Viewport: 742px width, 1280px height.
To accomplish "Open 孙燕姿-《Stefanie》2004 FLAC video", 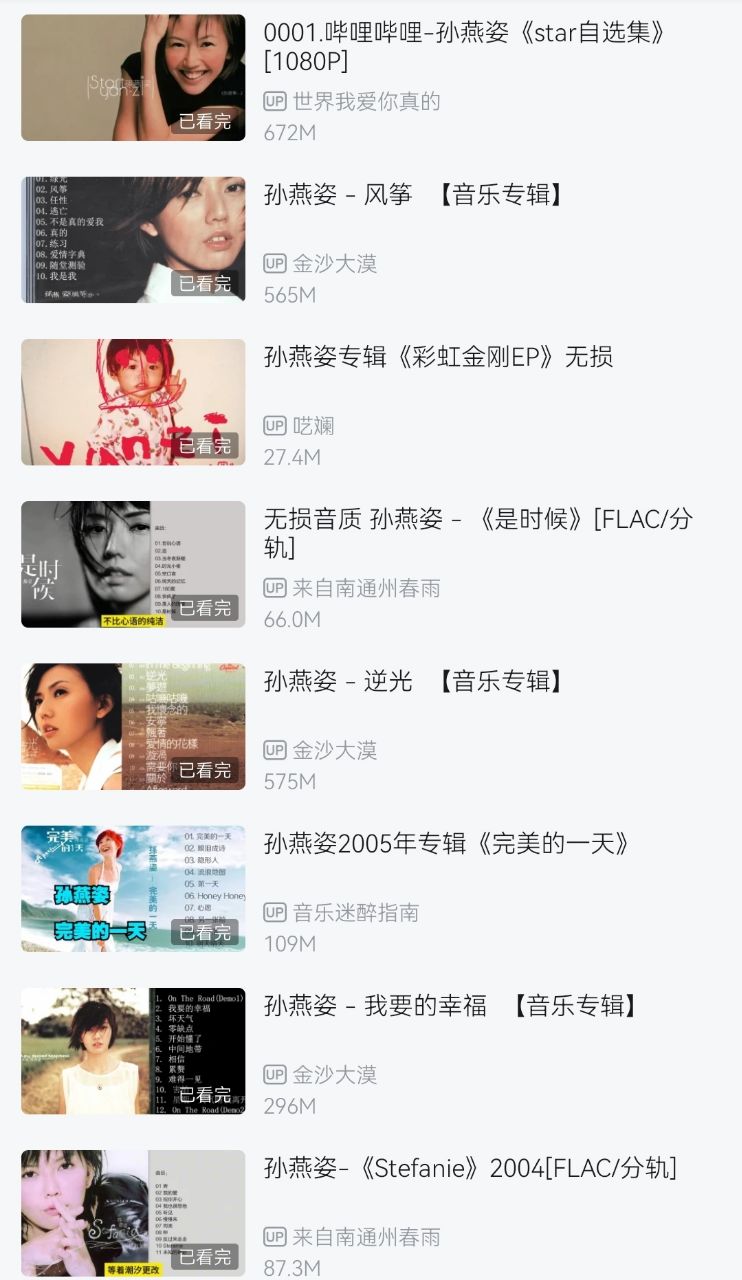I will pyautogui.click(x=470, y=1168).
